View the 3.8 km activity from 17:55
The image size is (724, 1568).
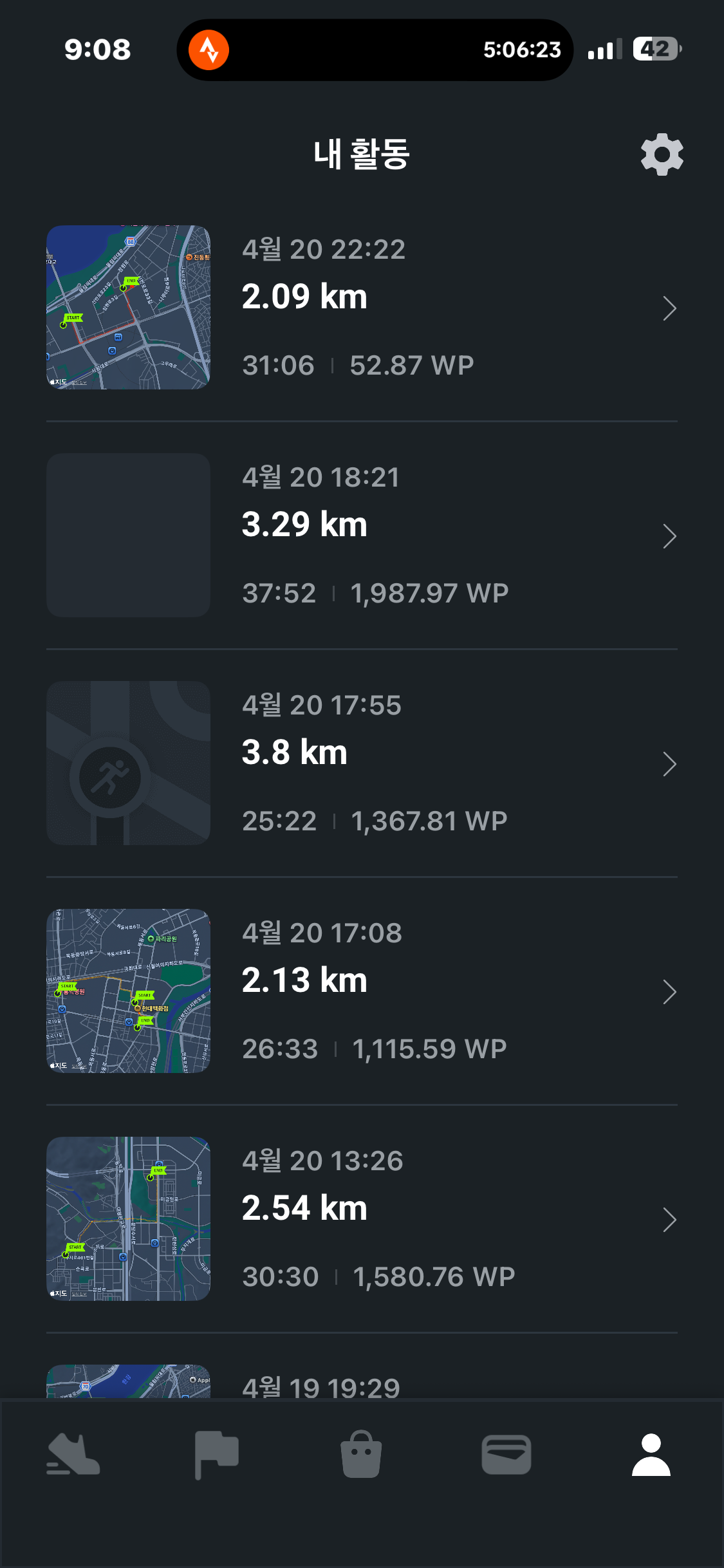point(362,763)
